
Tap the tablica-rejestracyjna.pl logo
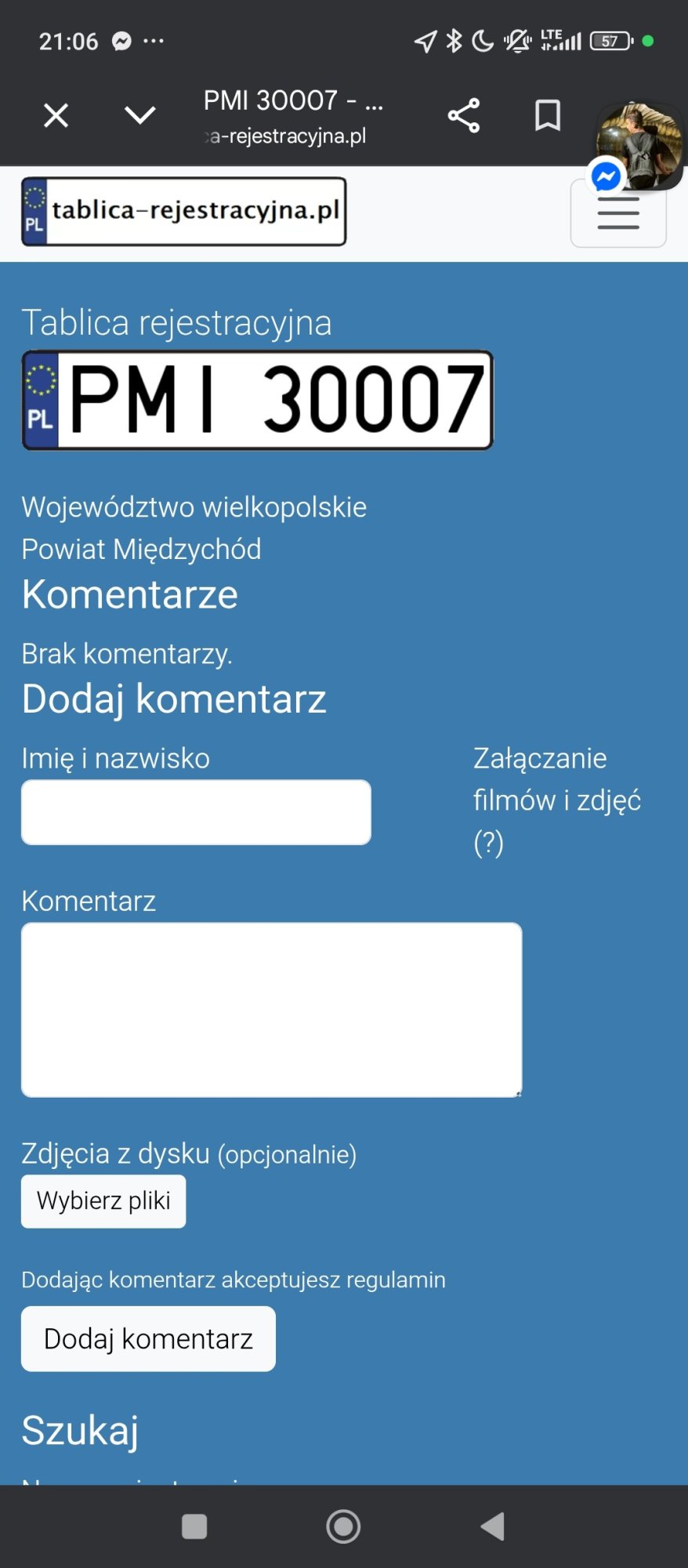(184, 212)
